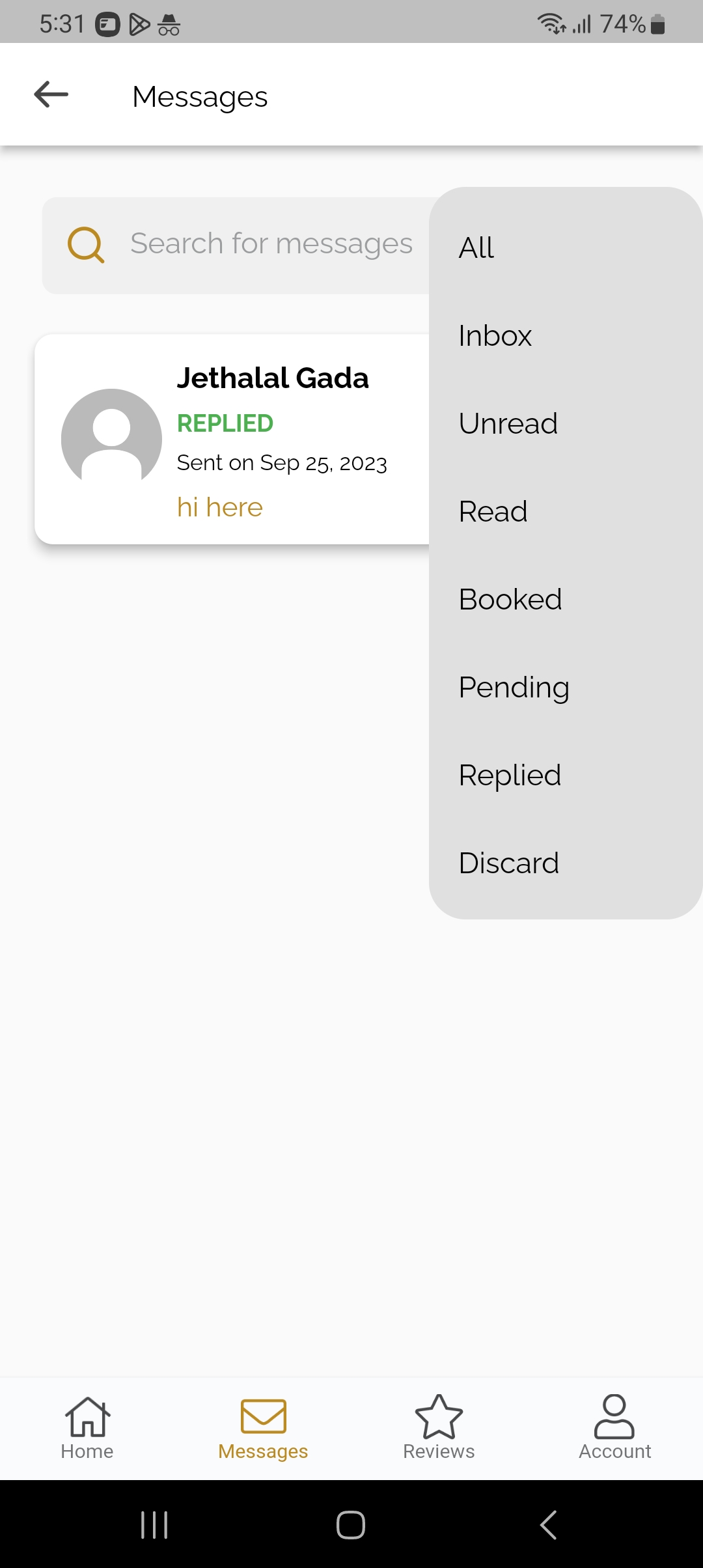Filter messages by Booked
Image resolution: width=703 pixels, height=1568 pixels.
coord(565,599)
